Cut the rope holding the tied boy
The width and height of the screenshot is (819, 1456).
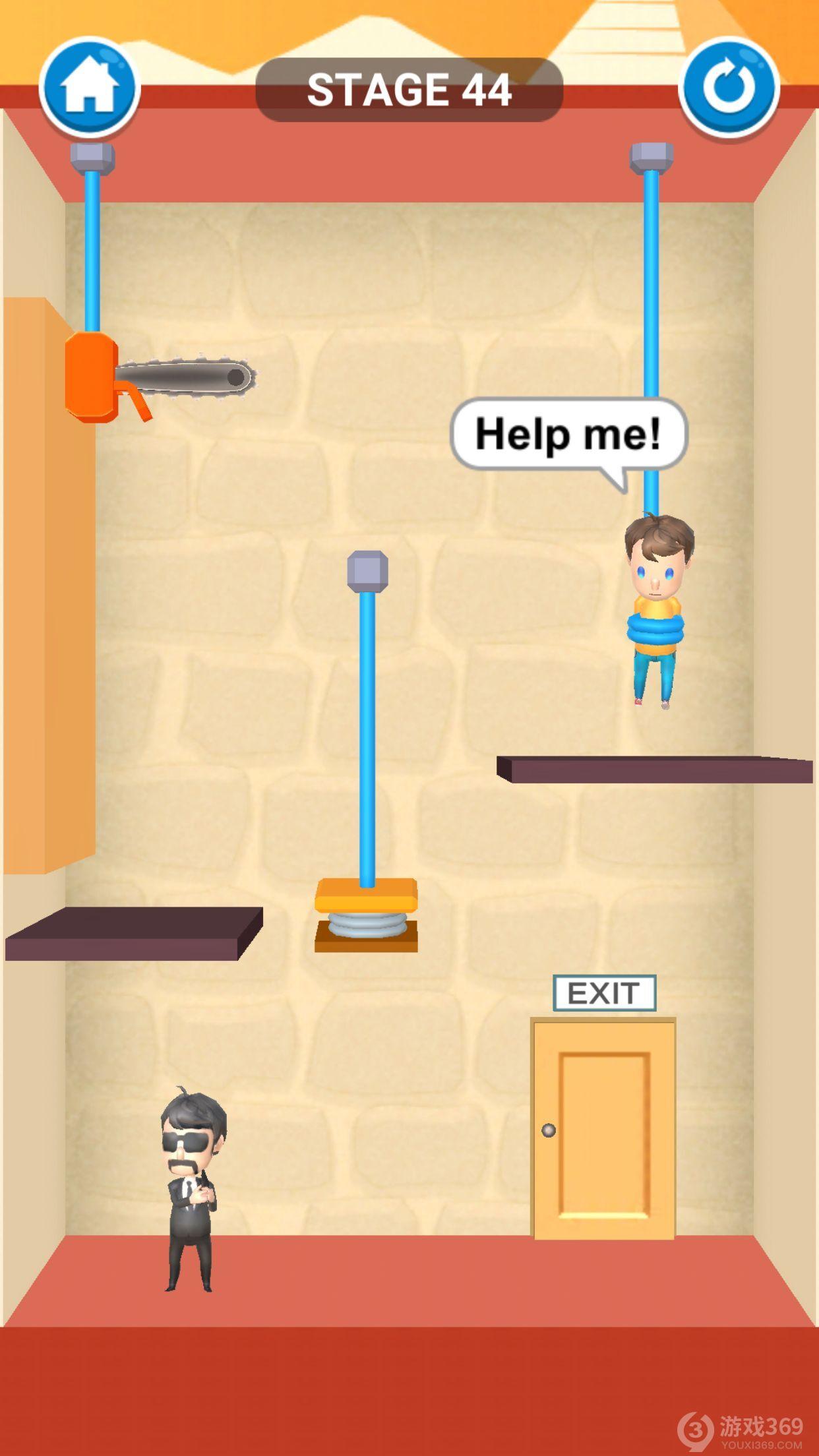651,284
